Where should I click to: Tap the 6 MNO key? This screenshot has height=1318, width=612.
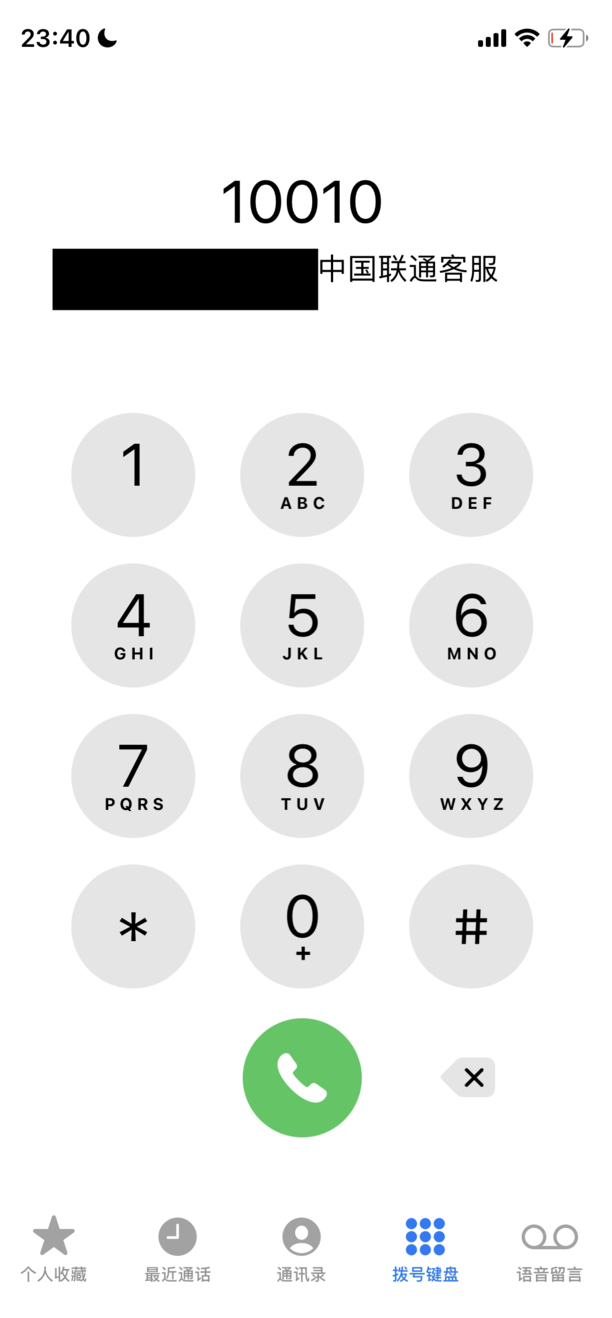[471, 626]
